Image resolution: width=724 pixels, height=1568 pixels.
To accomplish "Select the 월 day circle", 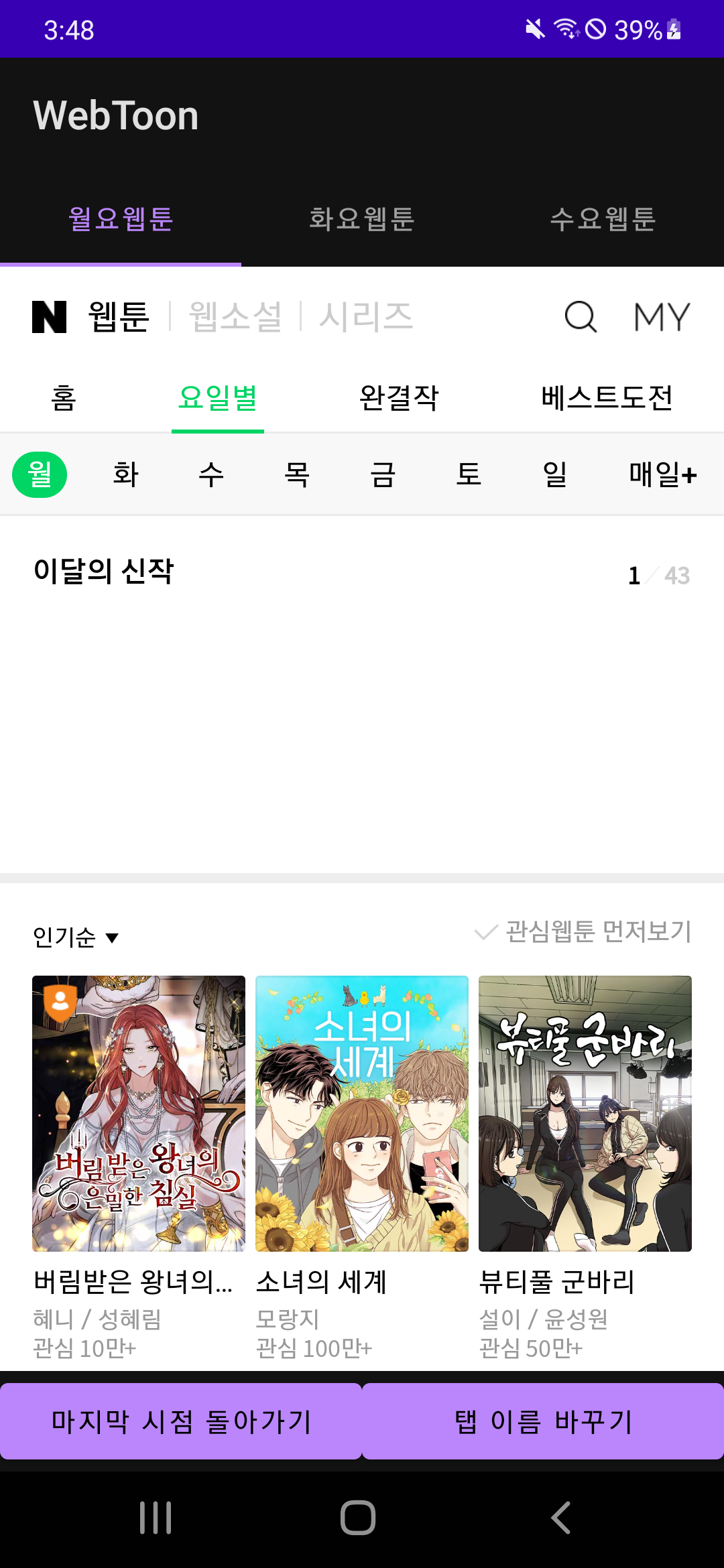I will click(40, 474).
